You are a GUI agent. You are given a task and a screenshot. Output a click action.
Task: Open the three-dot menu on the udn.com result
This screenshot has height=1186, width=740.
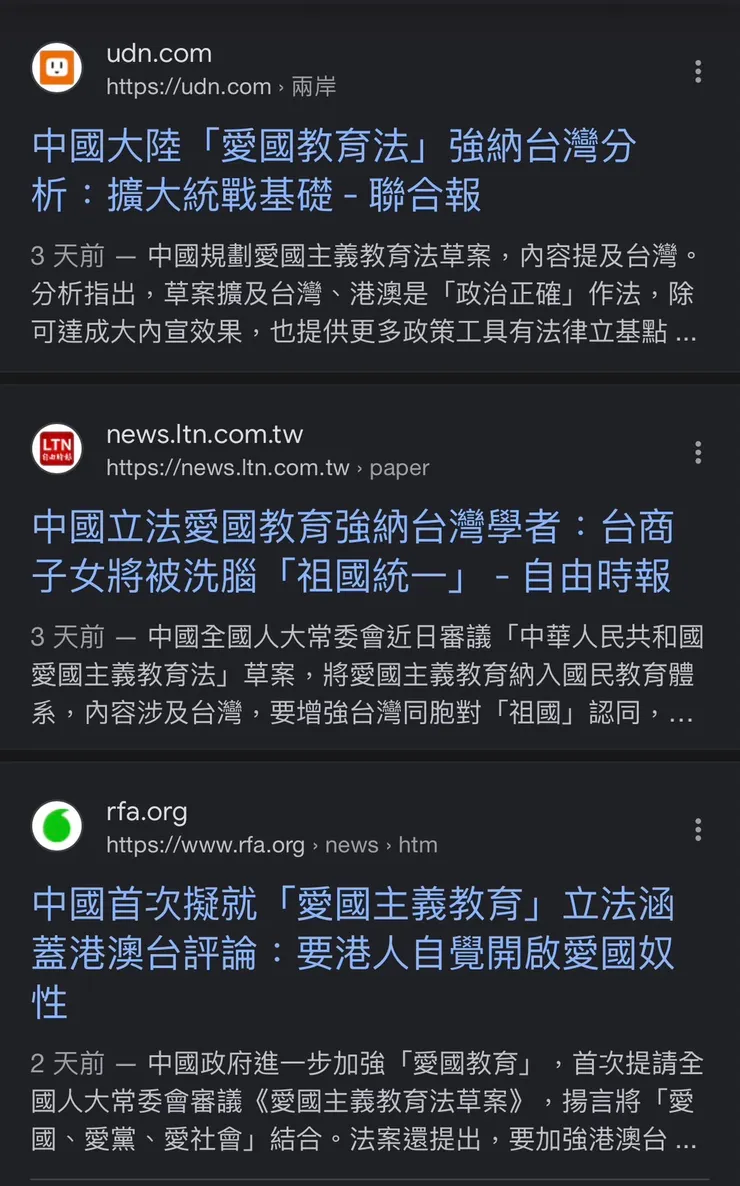697,71
